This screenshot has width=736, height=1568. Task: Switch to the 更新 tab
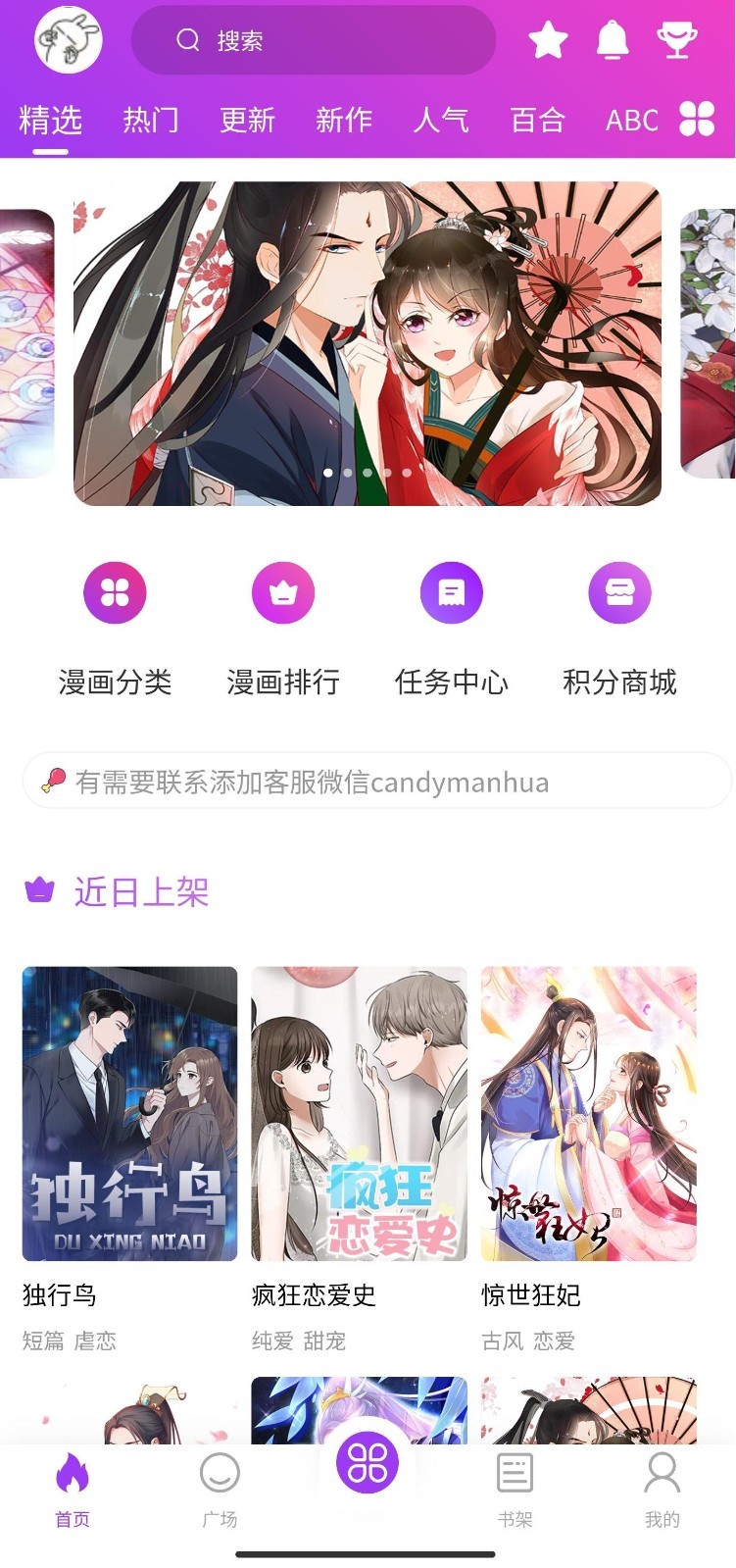click(x=247, y=120)
